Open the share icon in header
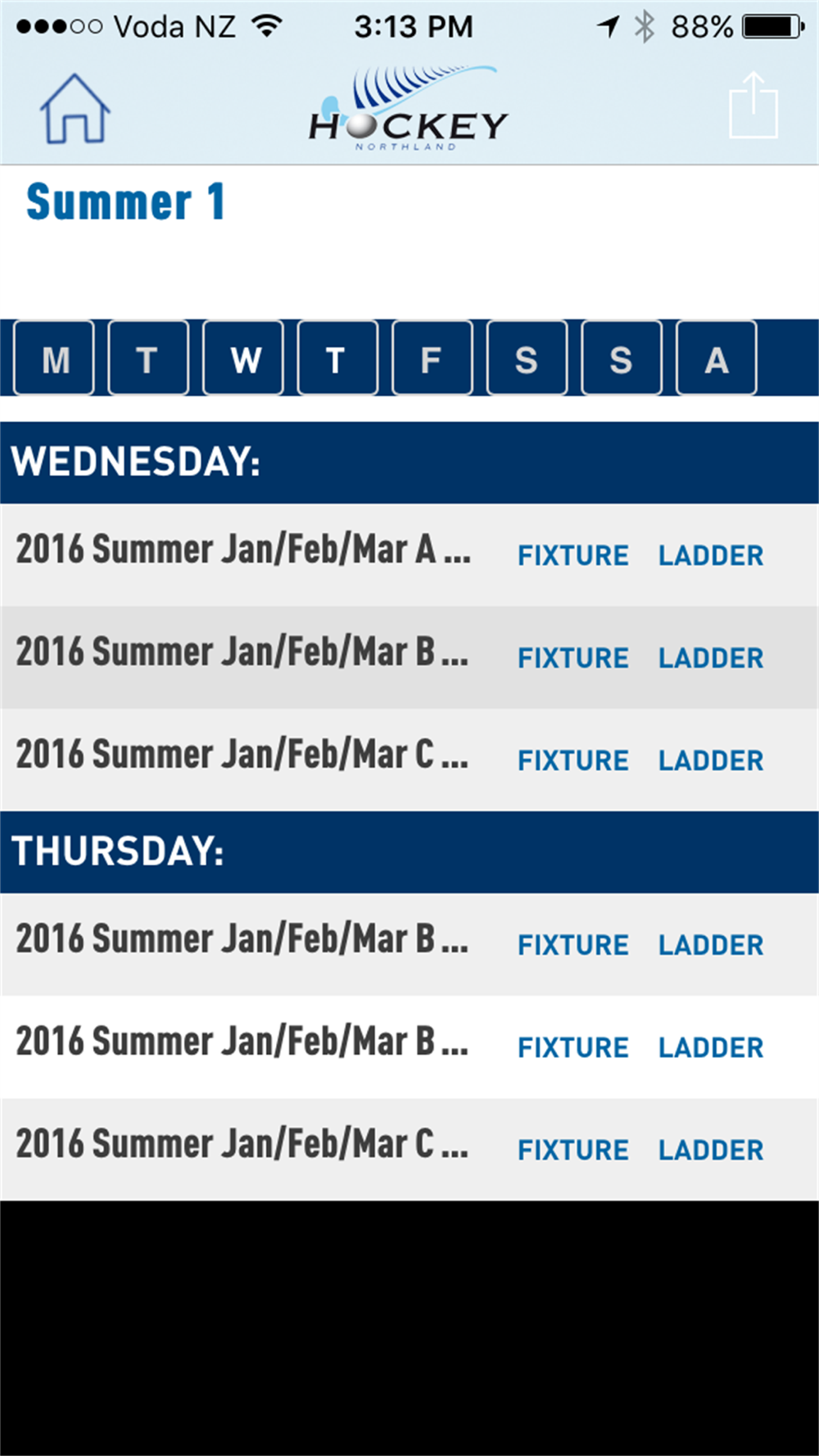 tap(753, 105)
